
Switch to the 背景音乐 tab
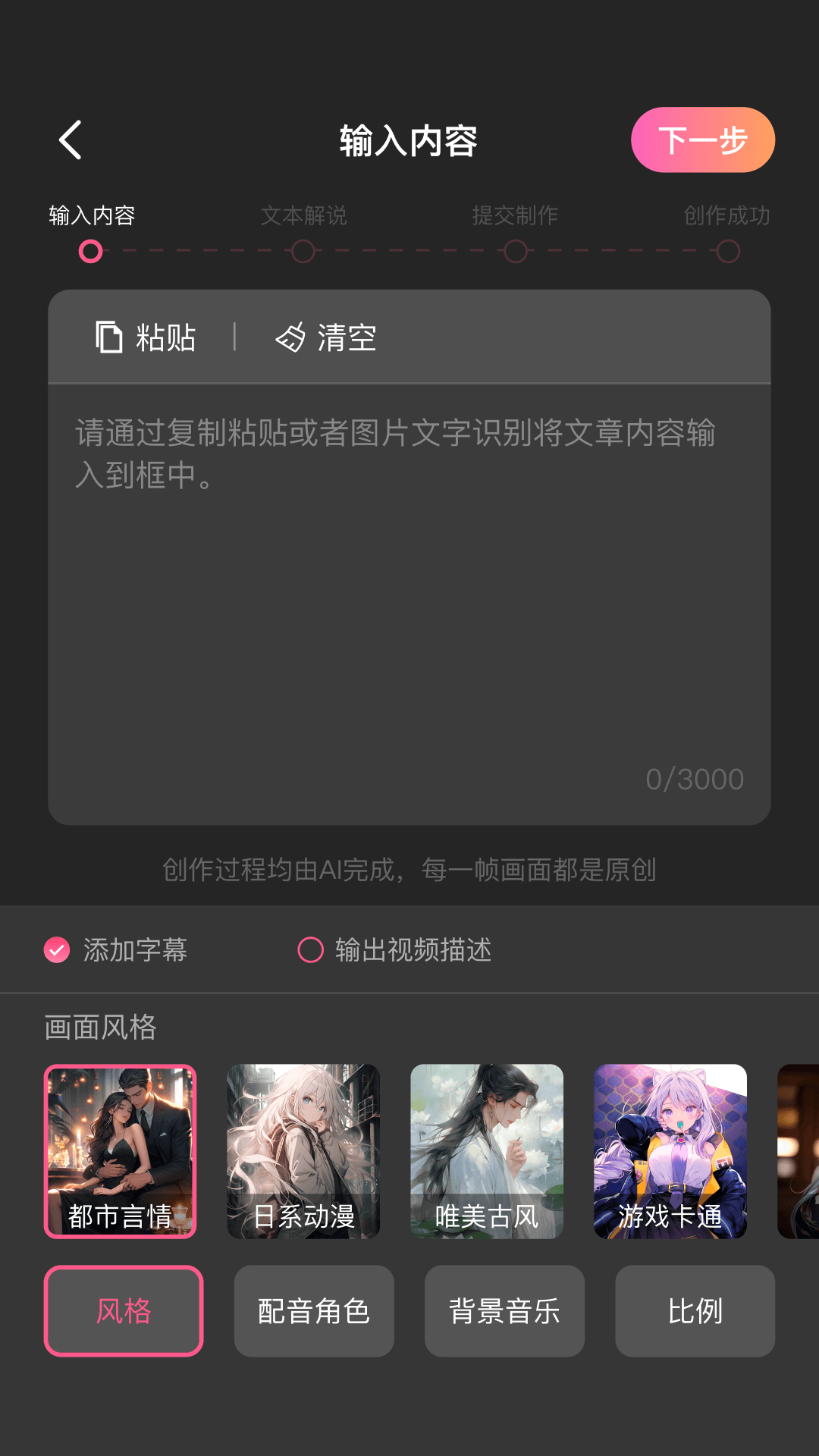(504, 1311)
